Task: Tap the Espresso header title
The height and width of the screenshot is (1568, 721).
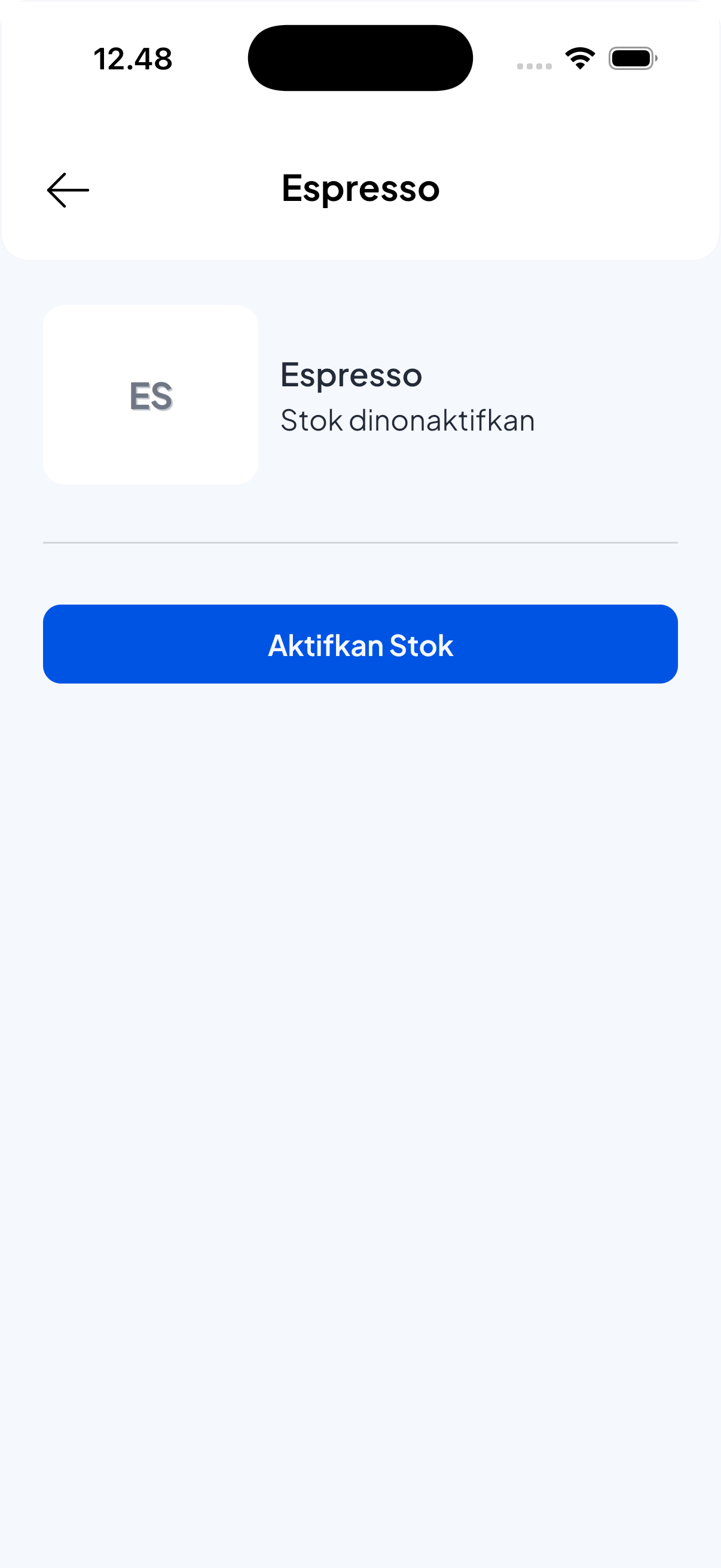Action: (x=360, y=188)
